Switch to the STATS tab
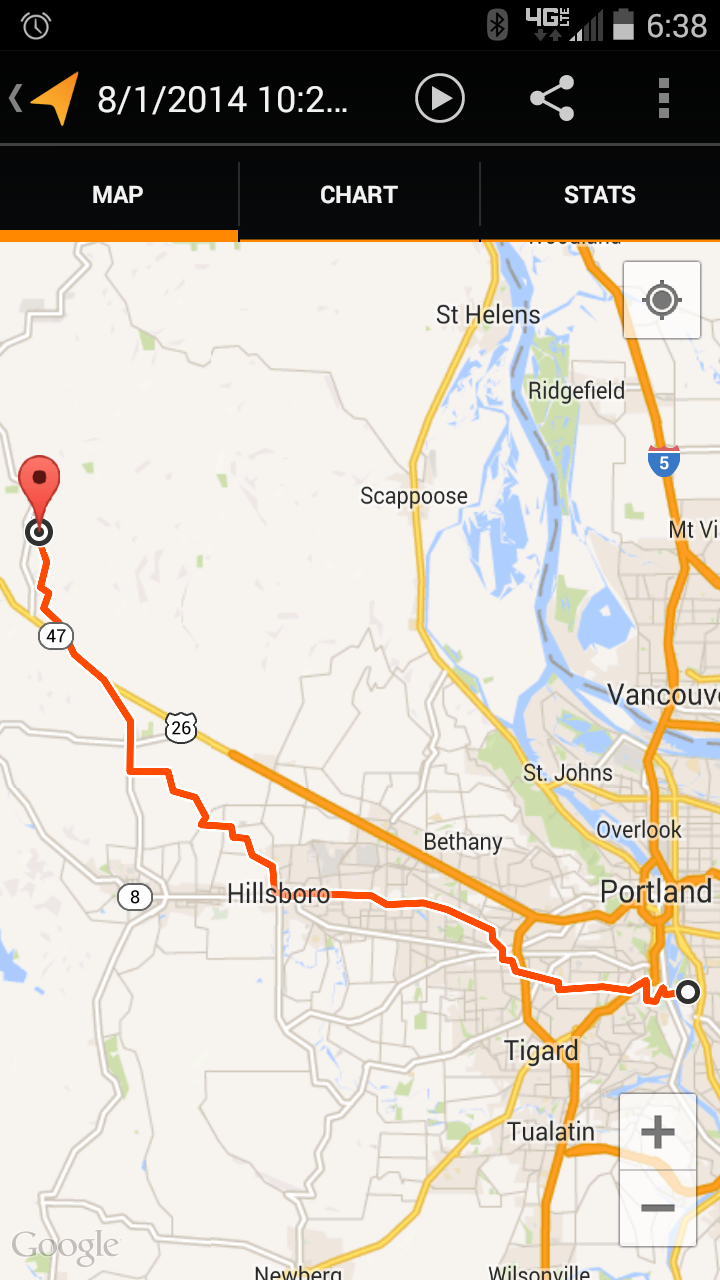 [x=599, y=195]
